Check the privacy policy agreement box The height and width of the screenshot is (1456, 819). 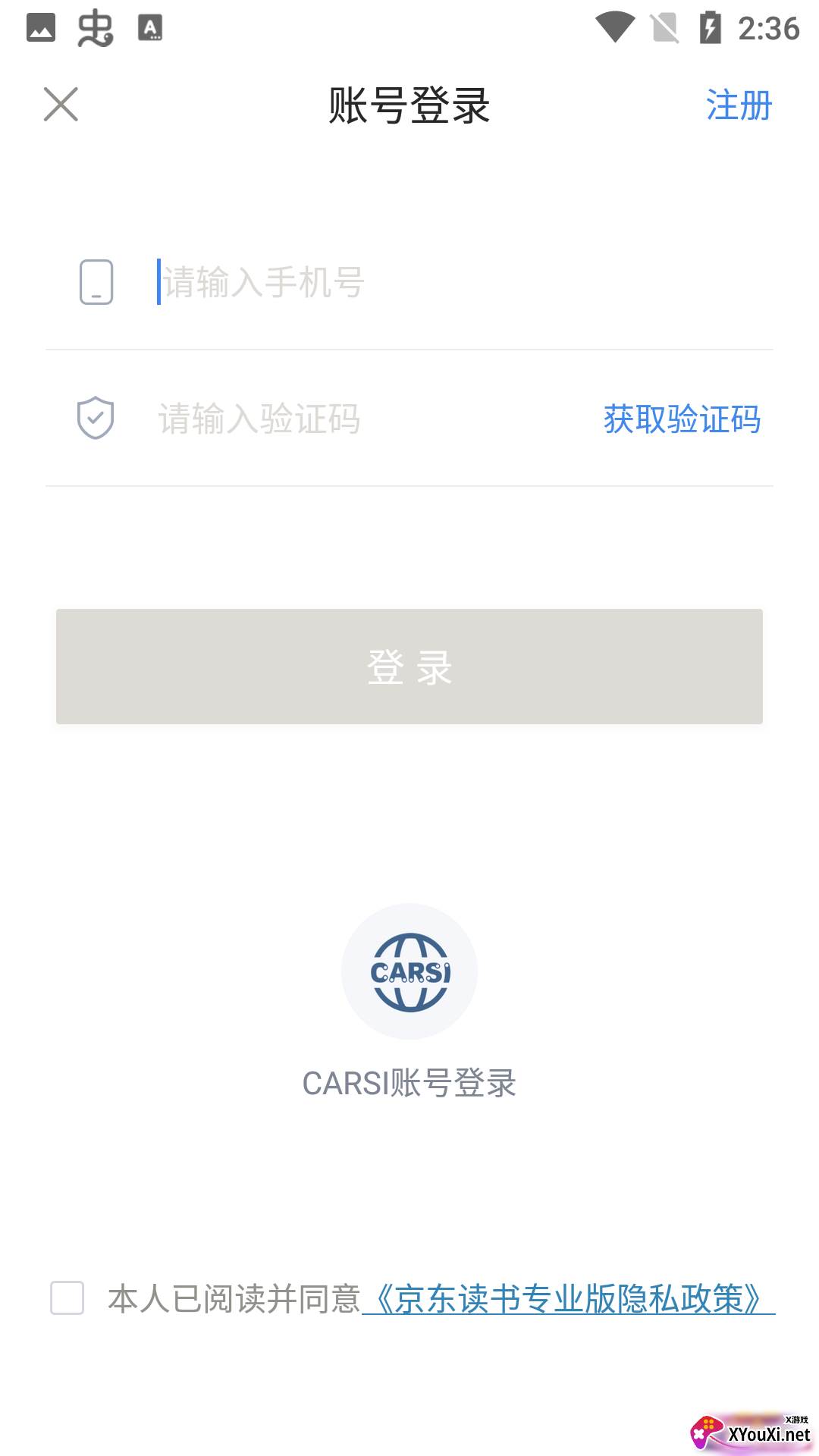tap(67, 1298)
